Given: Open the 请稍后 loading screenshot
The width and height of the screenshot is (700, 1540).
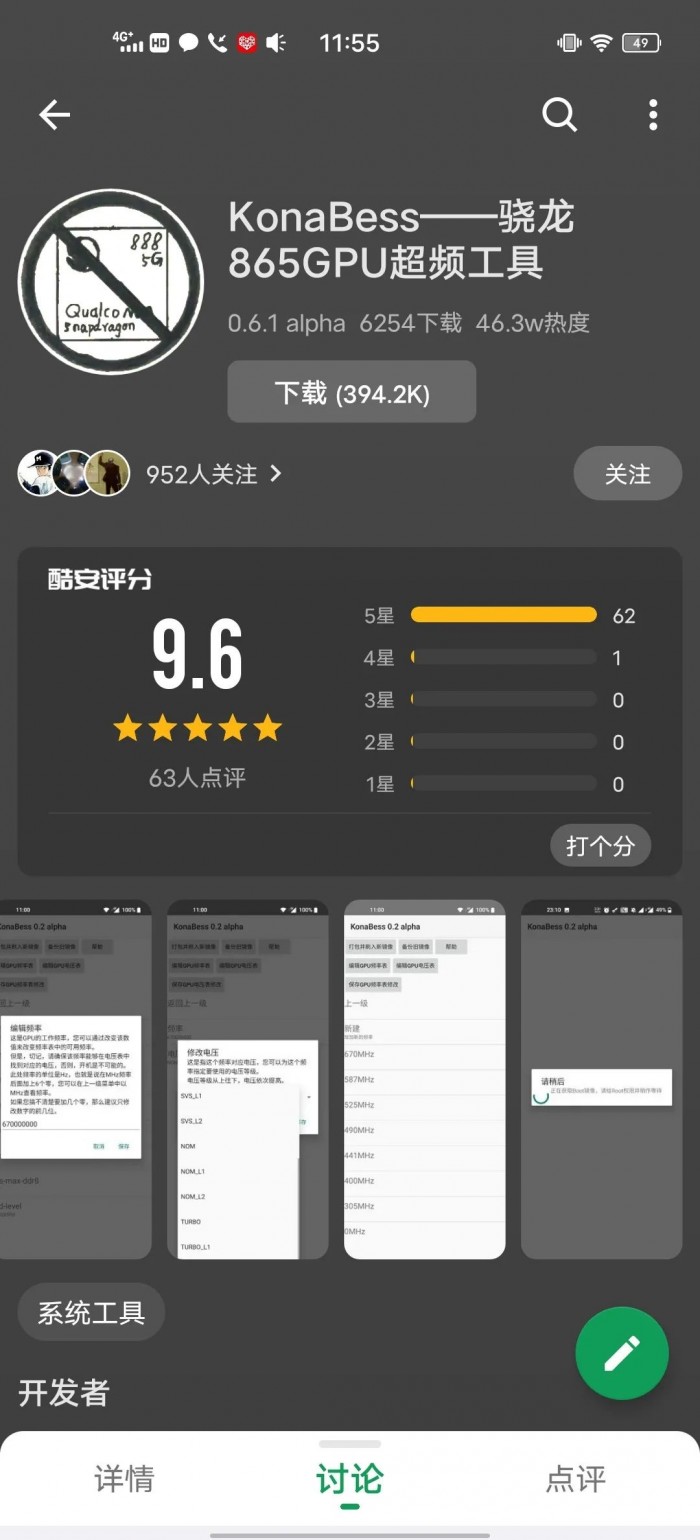Looking at the screenshot, I should [601, 1080].
